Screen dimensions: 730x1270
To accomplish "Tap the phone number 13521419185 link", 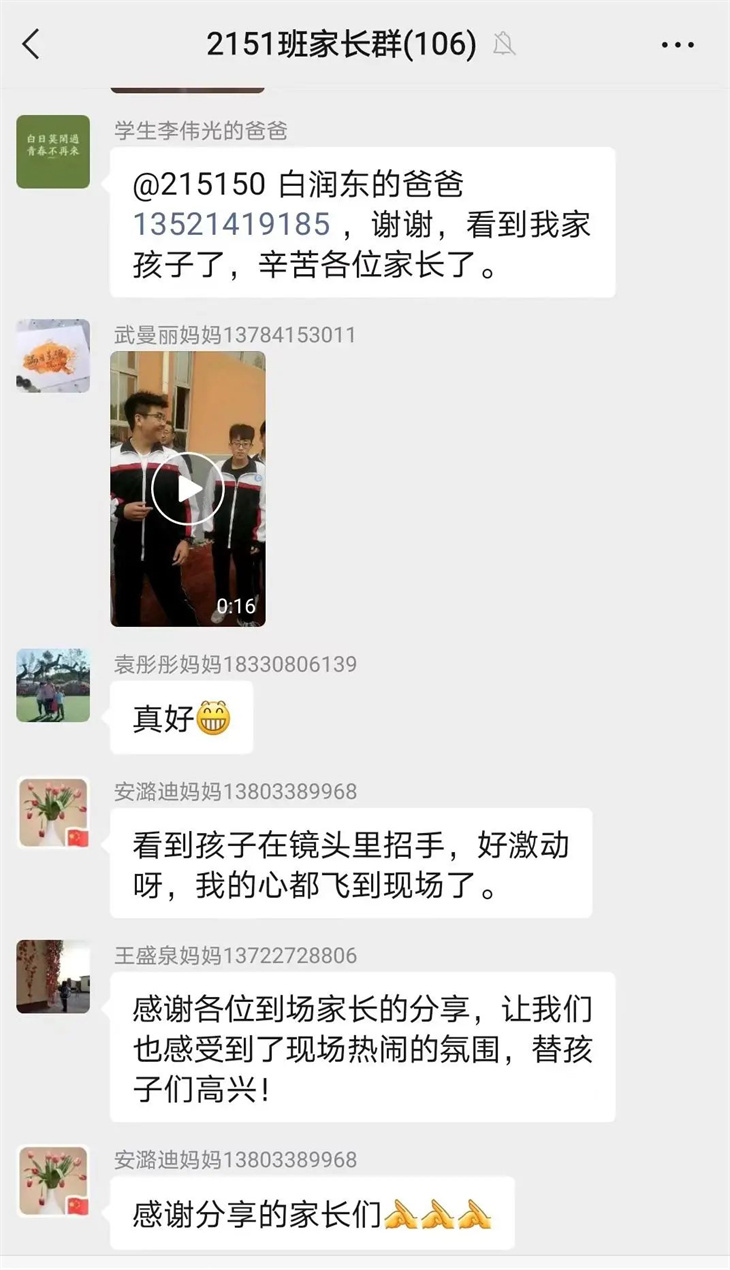I will pyautogui.click(x=232, y=223).
